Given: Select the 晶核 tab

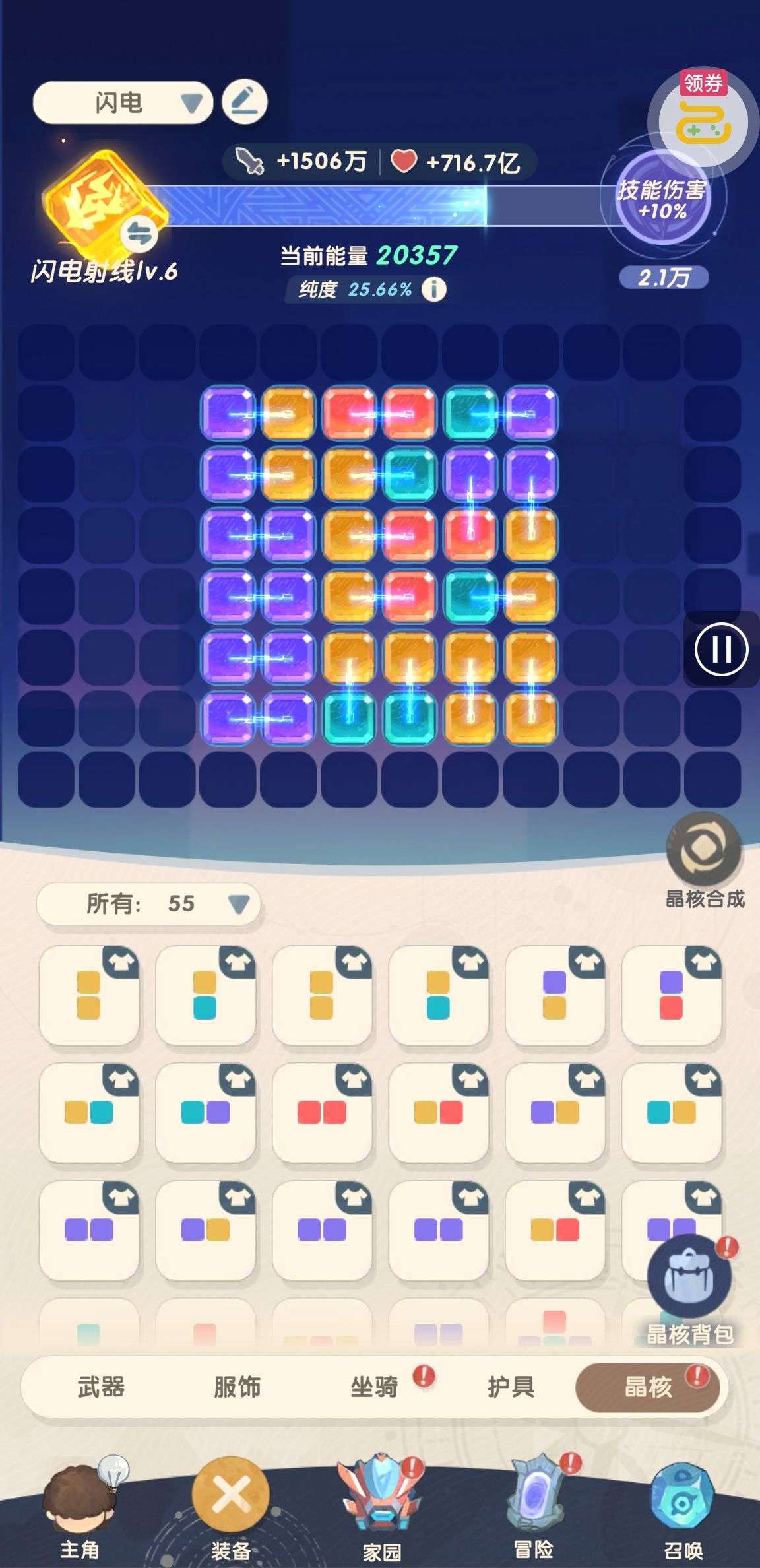Looking at the screenshot, I should 648,1387.
